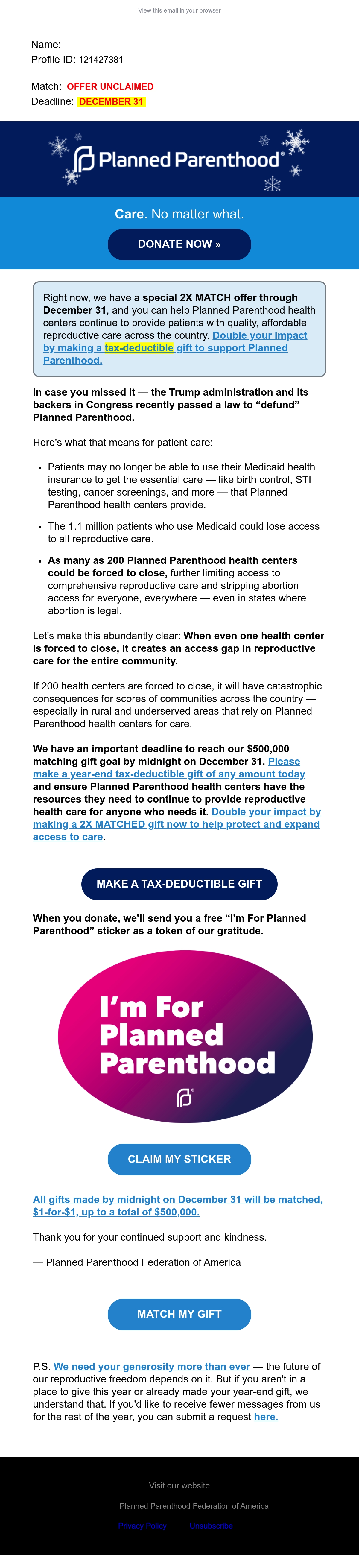Open the Privacy Policy link
359x1568 pixels.
pyautogui.click(x=142, y=1526)
